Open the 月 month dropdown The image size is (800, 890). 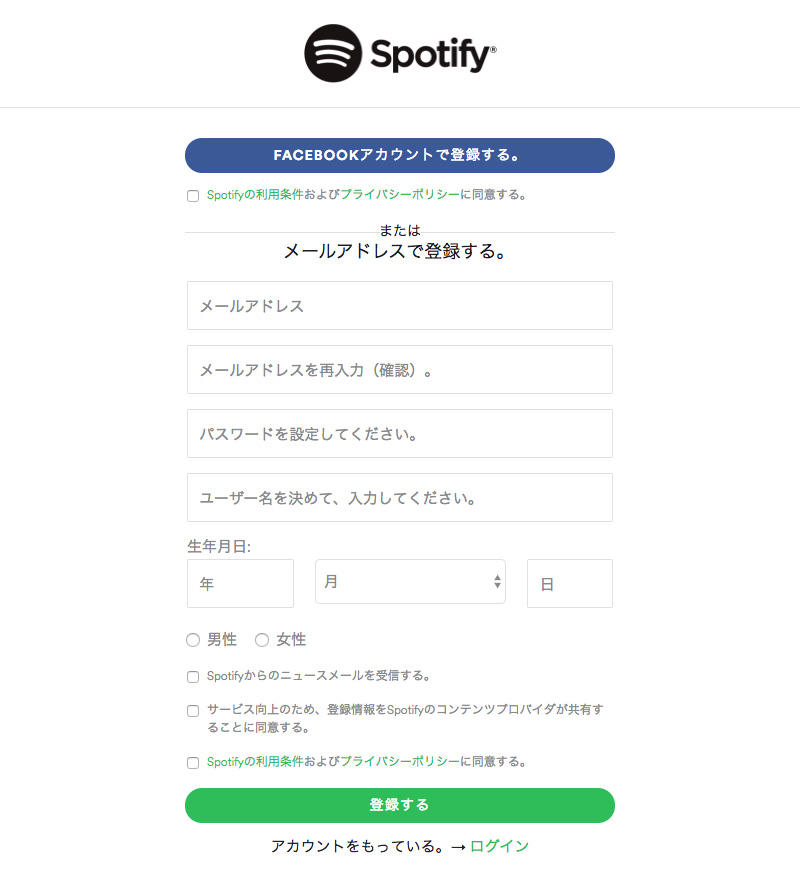click(410, 582)
